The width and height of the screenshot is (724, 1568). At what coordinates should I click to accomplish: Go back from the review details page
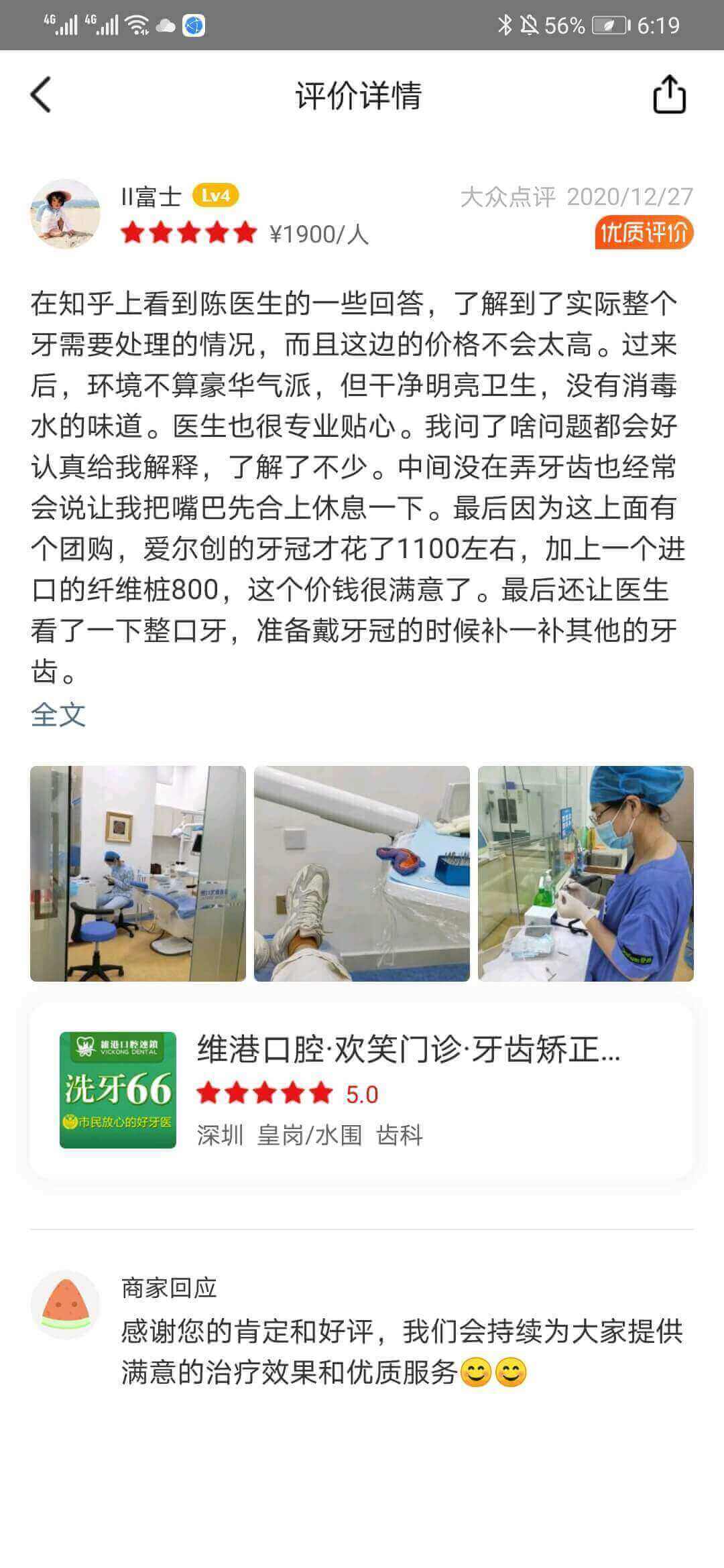[41, 94]
